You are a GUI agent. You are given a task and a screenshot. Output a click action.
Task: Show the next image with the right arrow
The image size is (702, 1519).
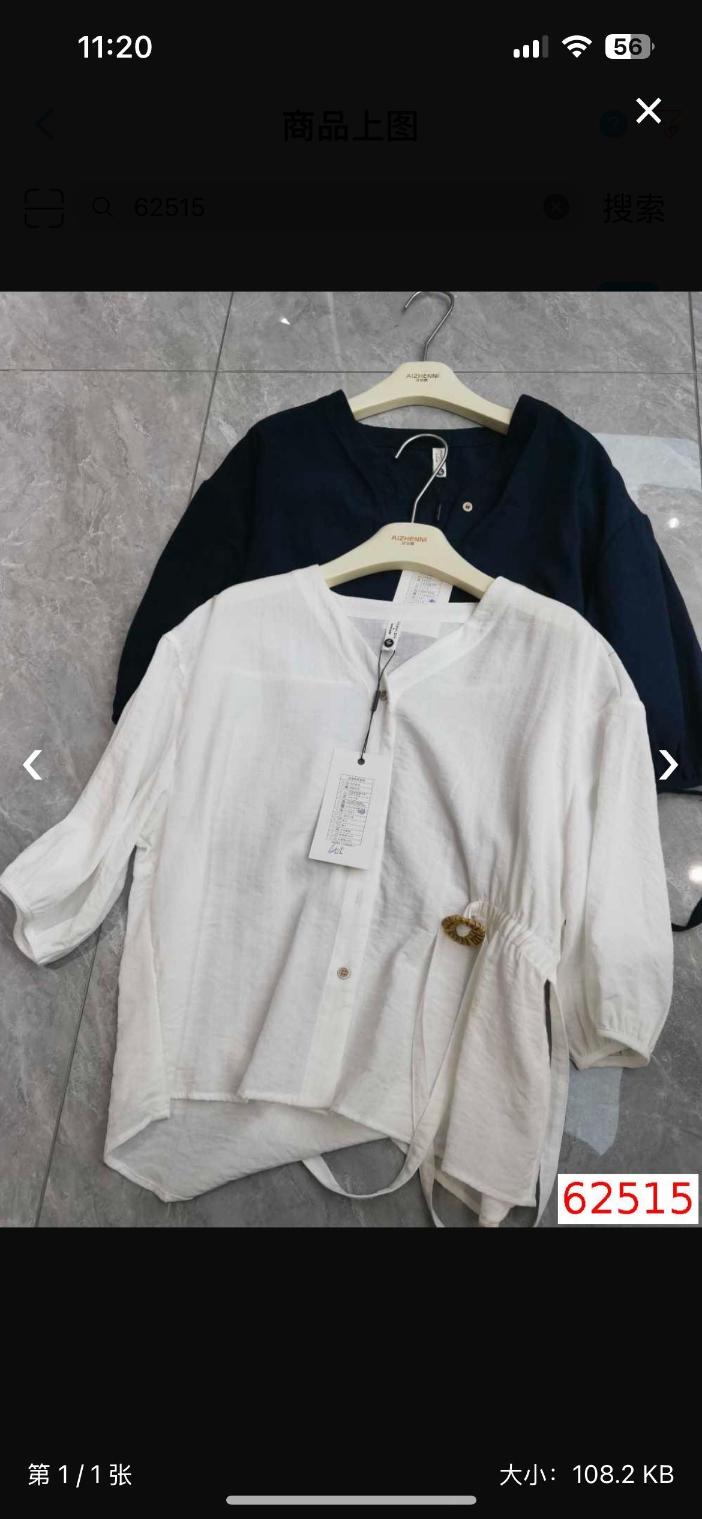668,765
